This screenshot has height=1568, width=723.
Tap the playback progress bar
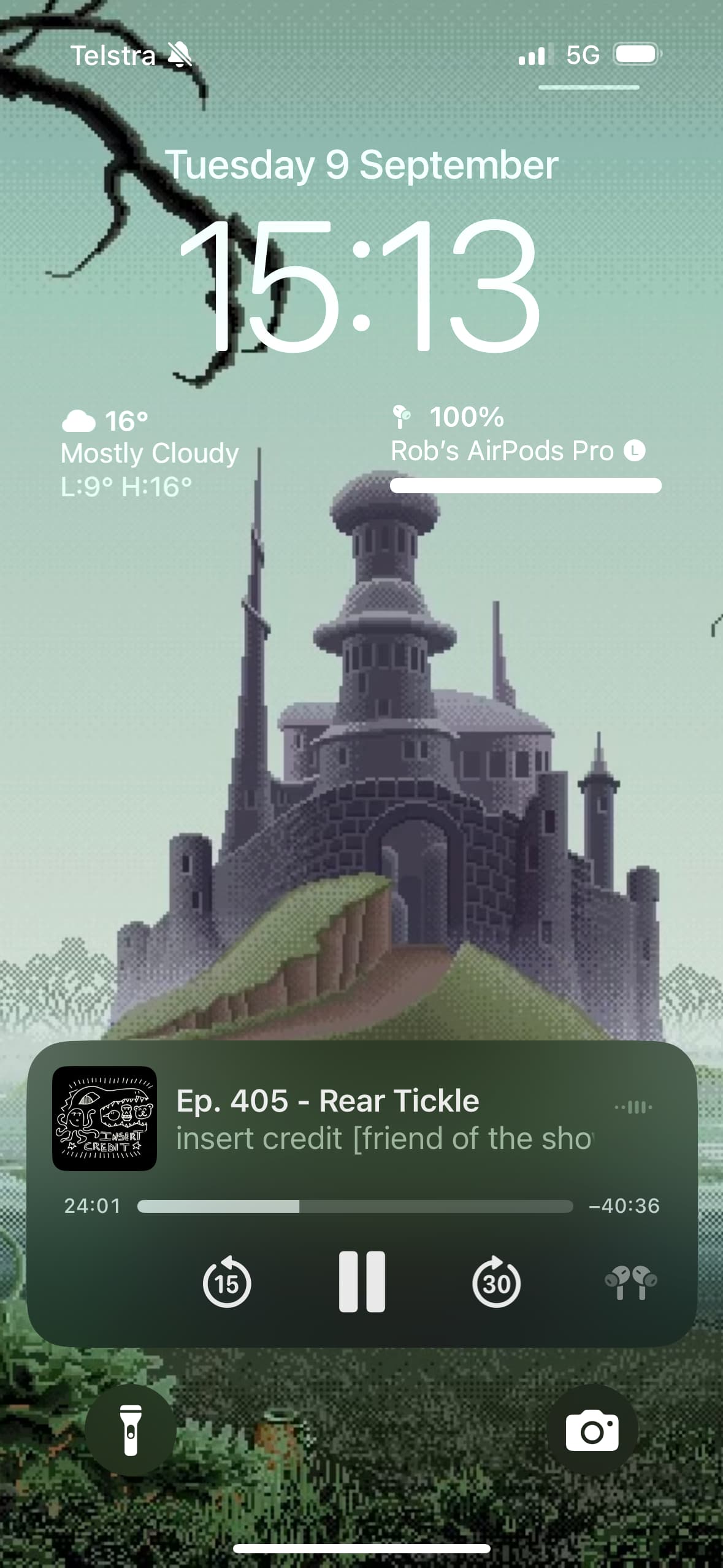[355, 1206]
